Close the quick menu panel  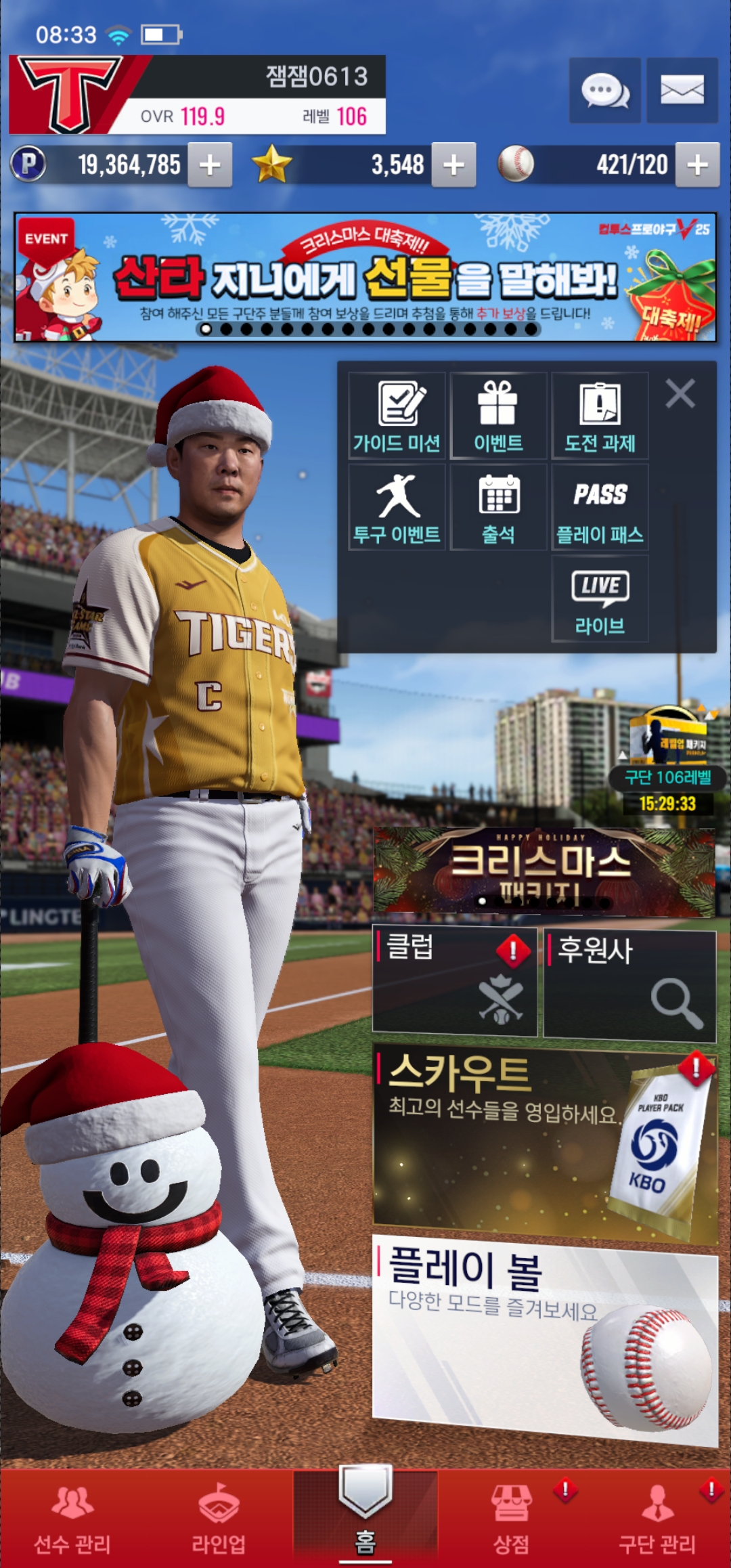pyautogui.click(x=680, y=393)
